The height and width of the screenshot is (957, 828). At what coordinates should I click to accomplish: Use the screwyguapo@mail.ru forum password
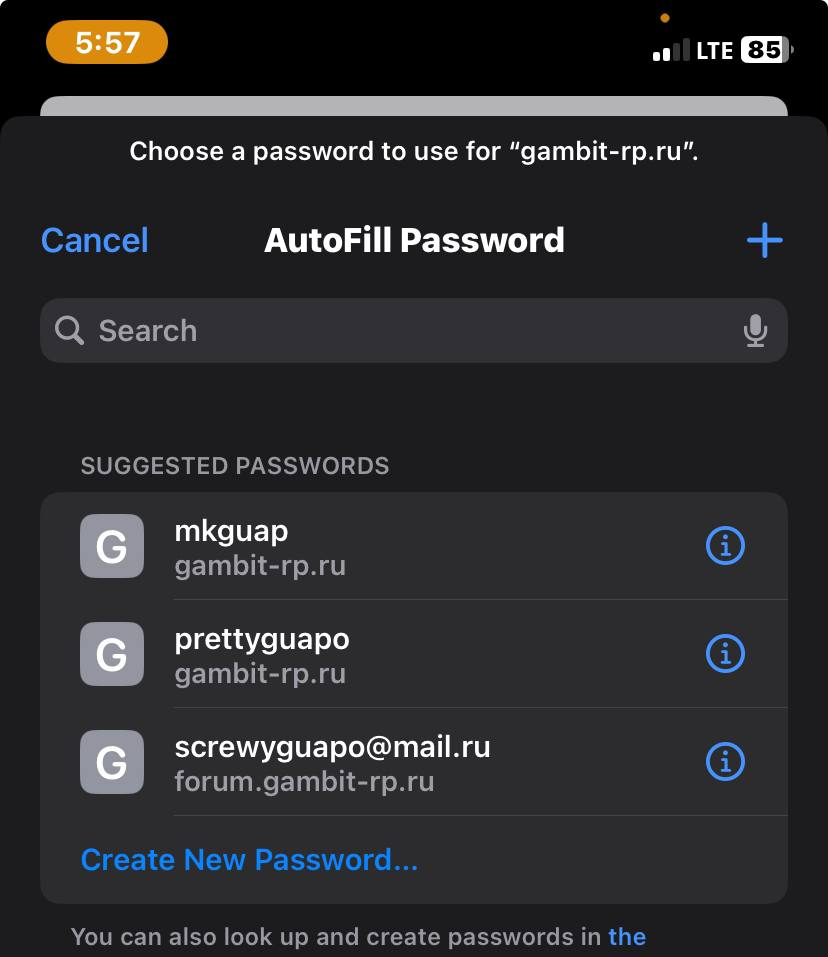click(x=350, y=762)
